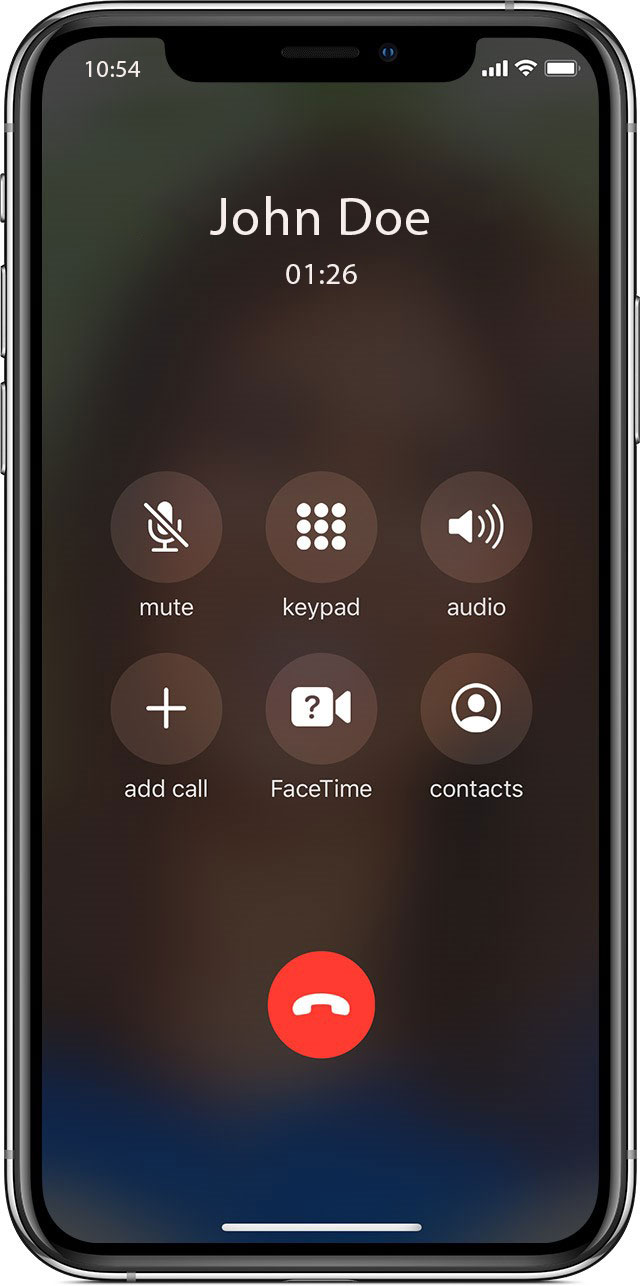640x1286 pixels.
Task: Open the keypad
Action: pyautogui.click(x=321, y=527)
